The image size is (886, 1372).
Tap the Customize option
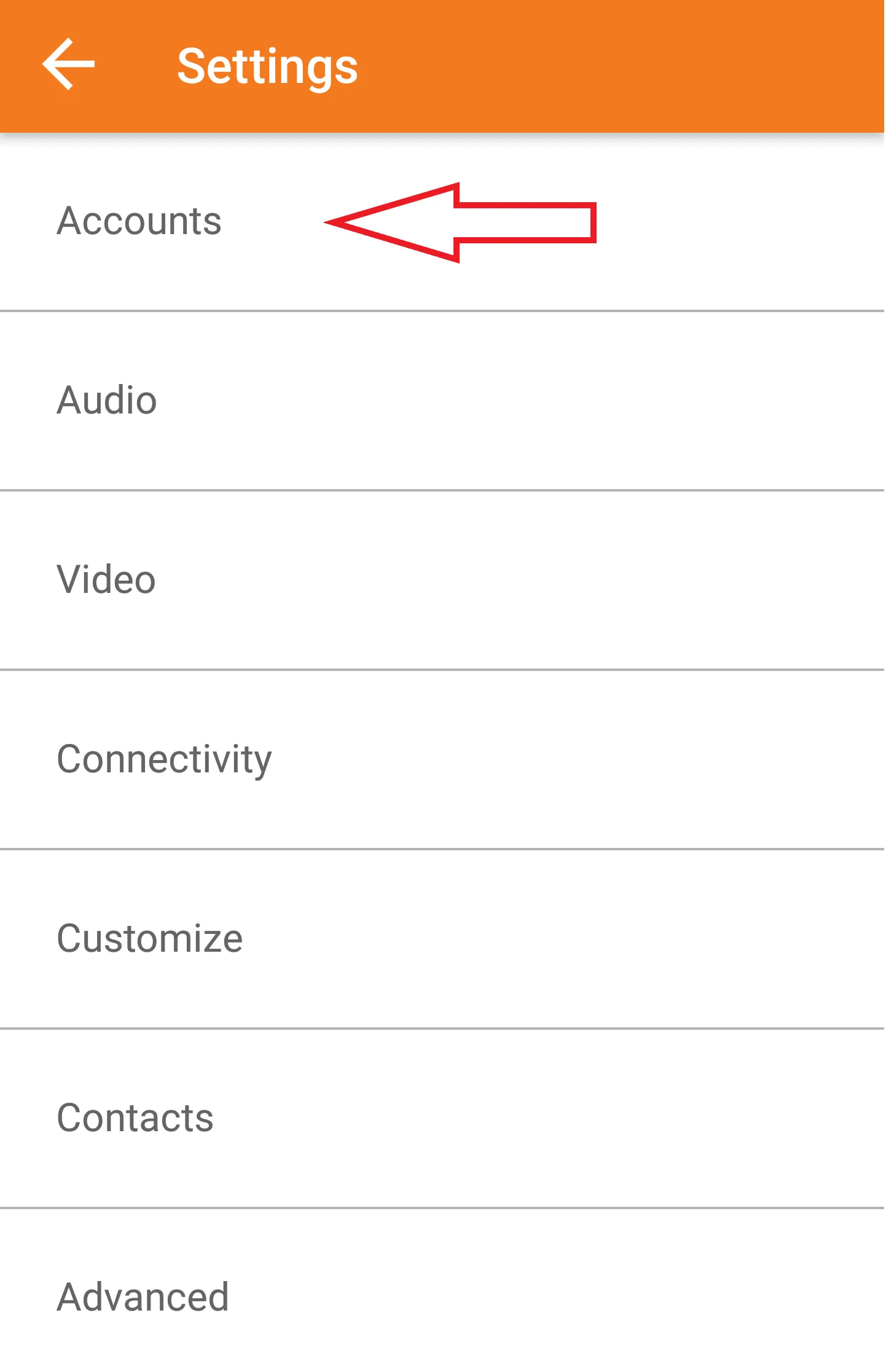[150, 939]
